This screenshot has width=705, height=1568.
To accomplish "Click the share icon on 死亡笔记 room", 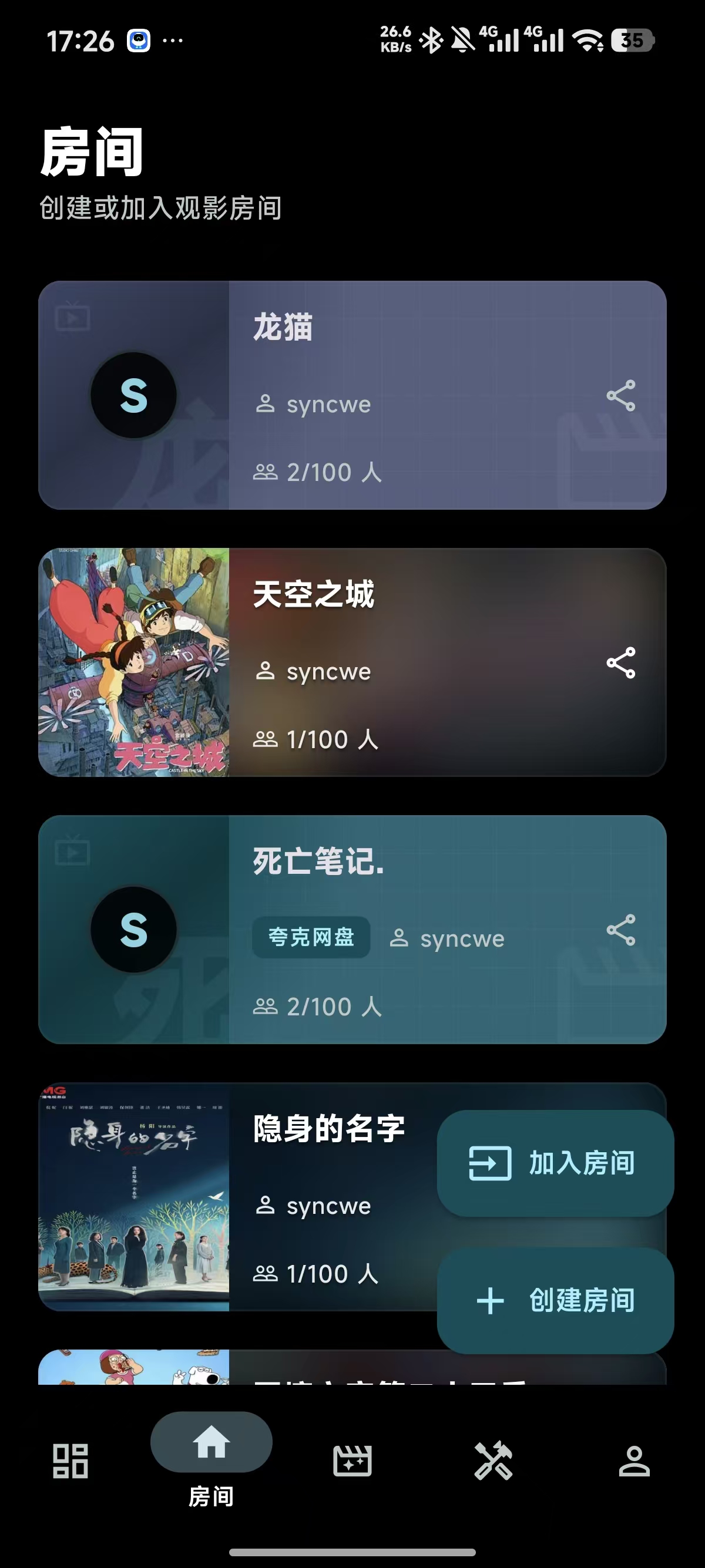I will tap(621, 931).
